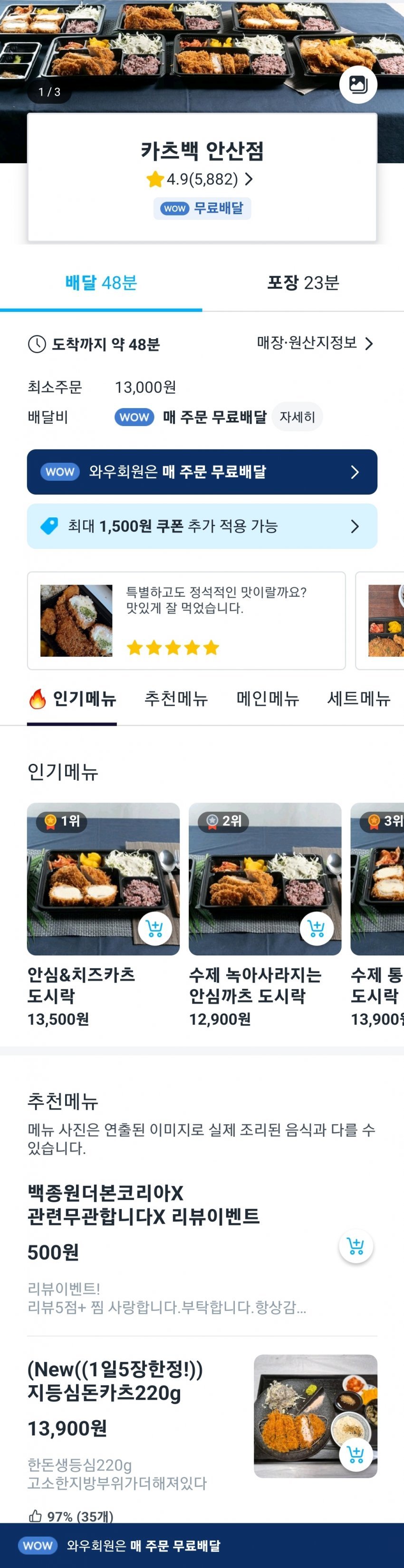Viewport: 404px width, 1568px height.
Task: Open 매장·원산지정보 details
Action: pos(314,343)
